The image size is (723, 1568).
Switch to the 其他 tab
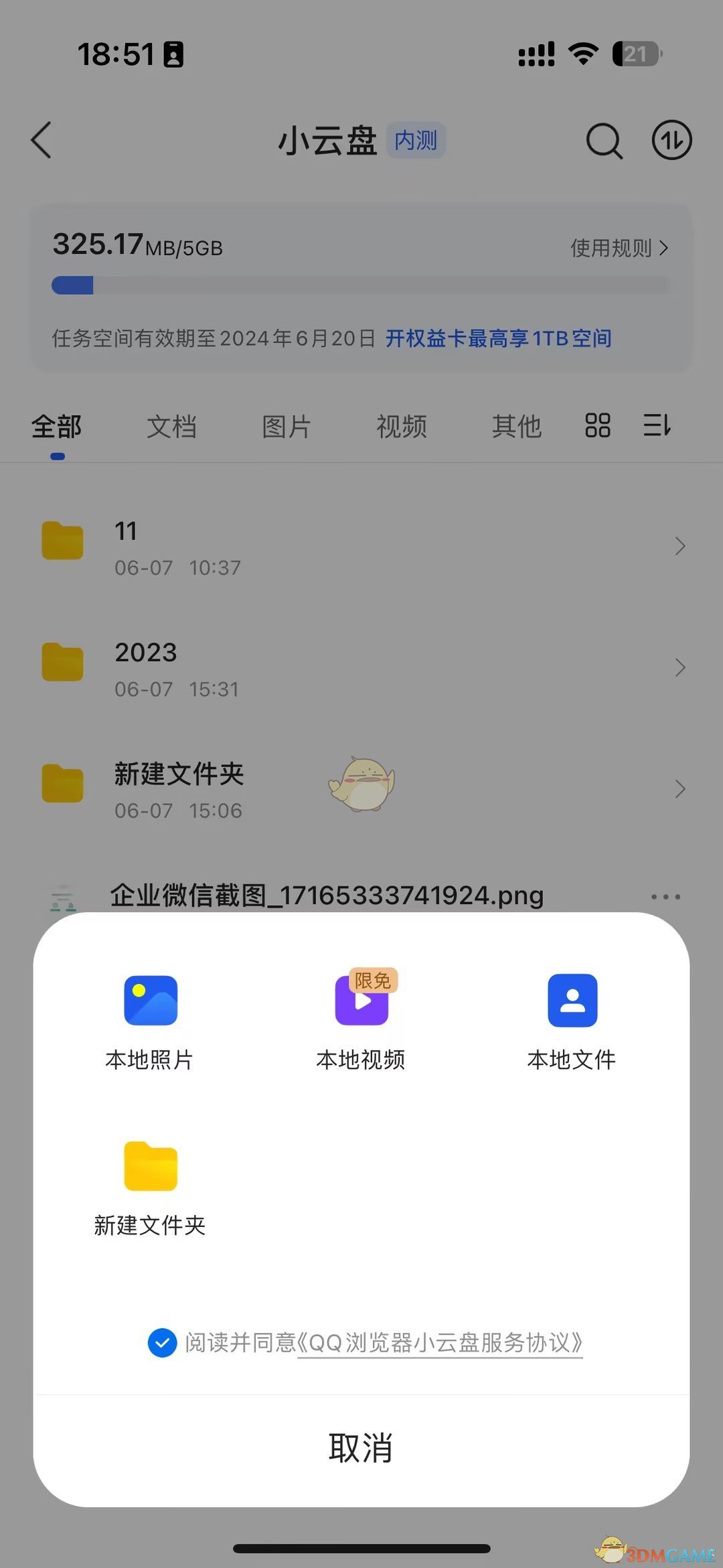[x=516, y=427]
